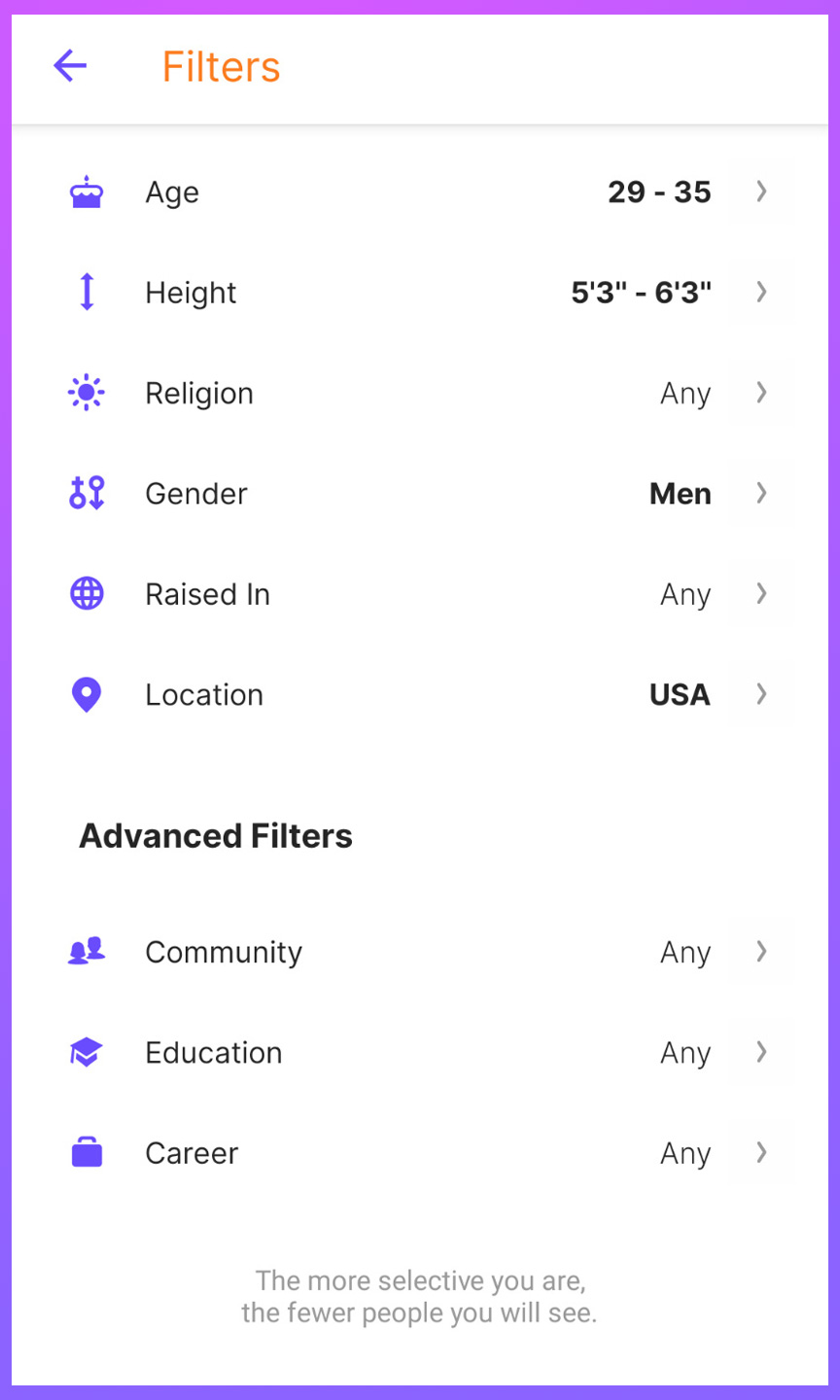The height and width of the screenshot is (1400, 840).
Task: Open the Community advanced filter
Action: point(420,952)
